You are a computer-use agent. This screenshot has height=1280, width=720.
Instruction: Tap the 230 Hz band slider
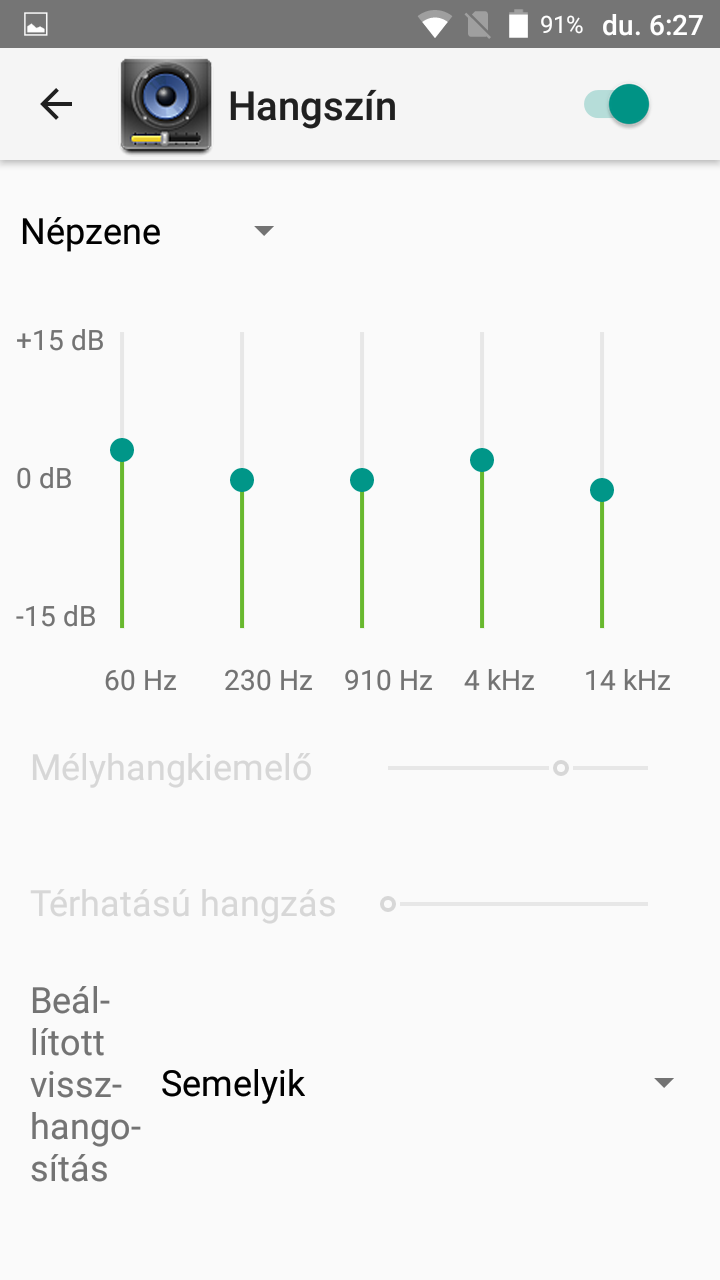coord(242,480)
